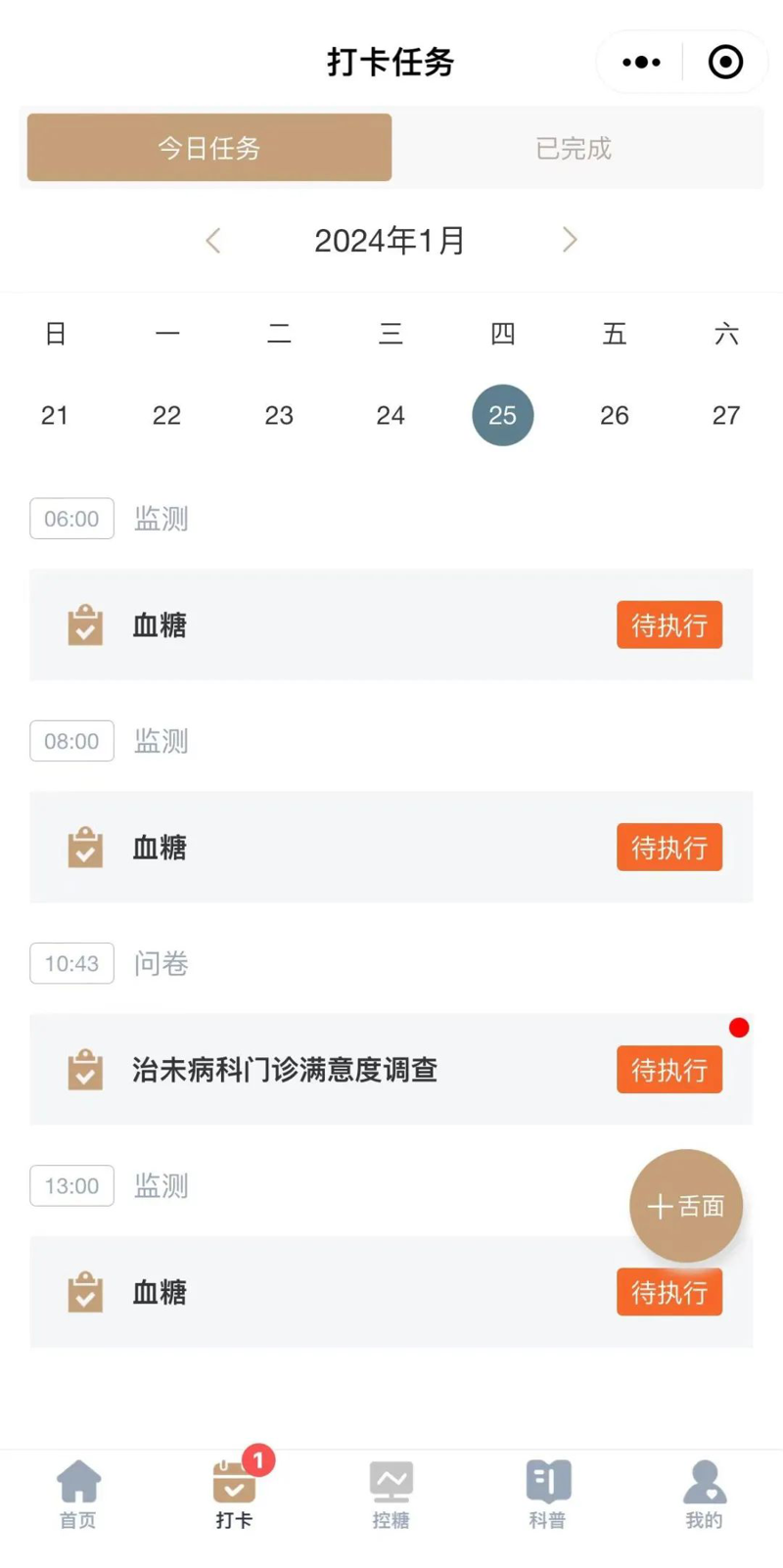Open the mini program more-options menu
This screenshot has width=783, height=1568.
641,63
